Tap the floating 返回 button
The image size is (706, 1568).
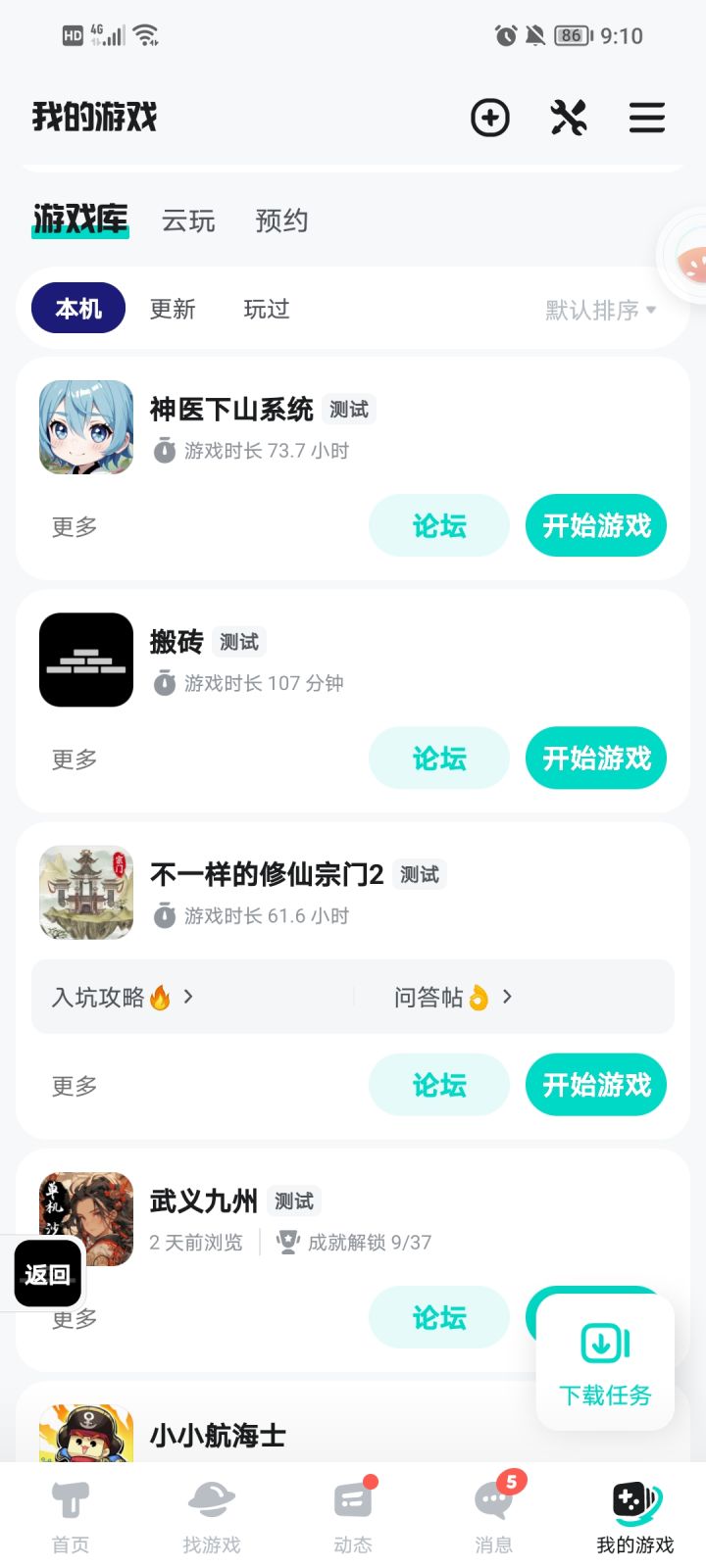[47, 1274]
